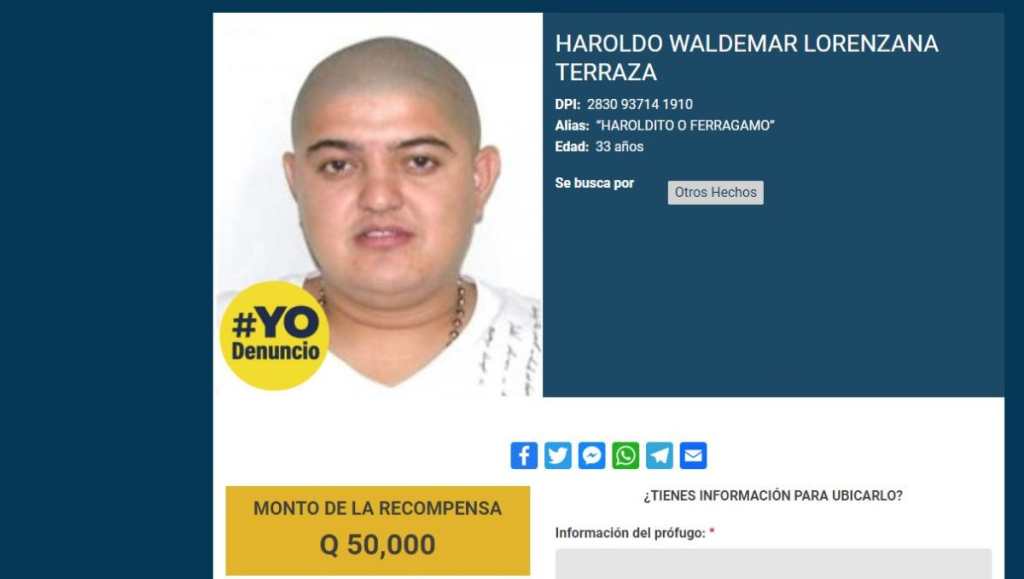Share via Facebook Messenger

[592, 456]
